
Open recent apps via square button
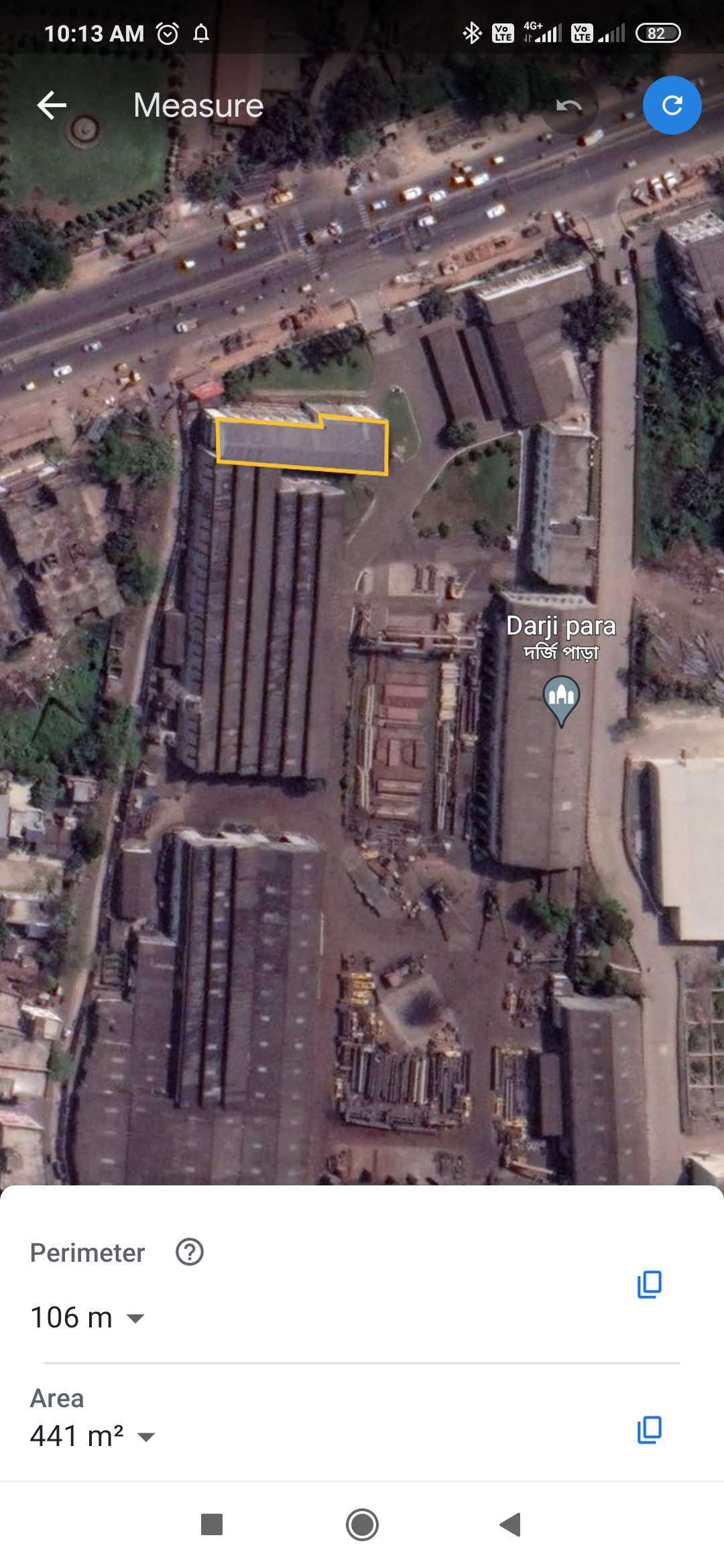(x=212, y=1524)
